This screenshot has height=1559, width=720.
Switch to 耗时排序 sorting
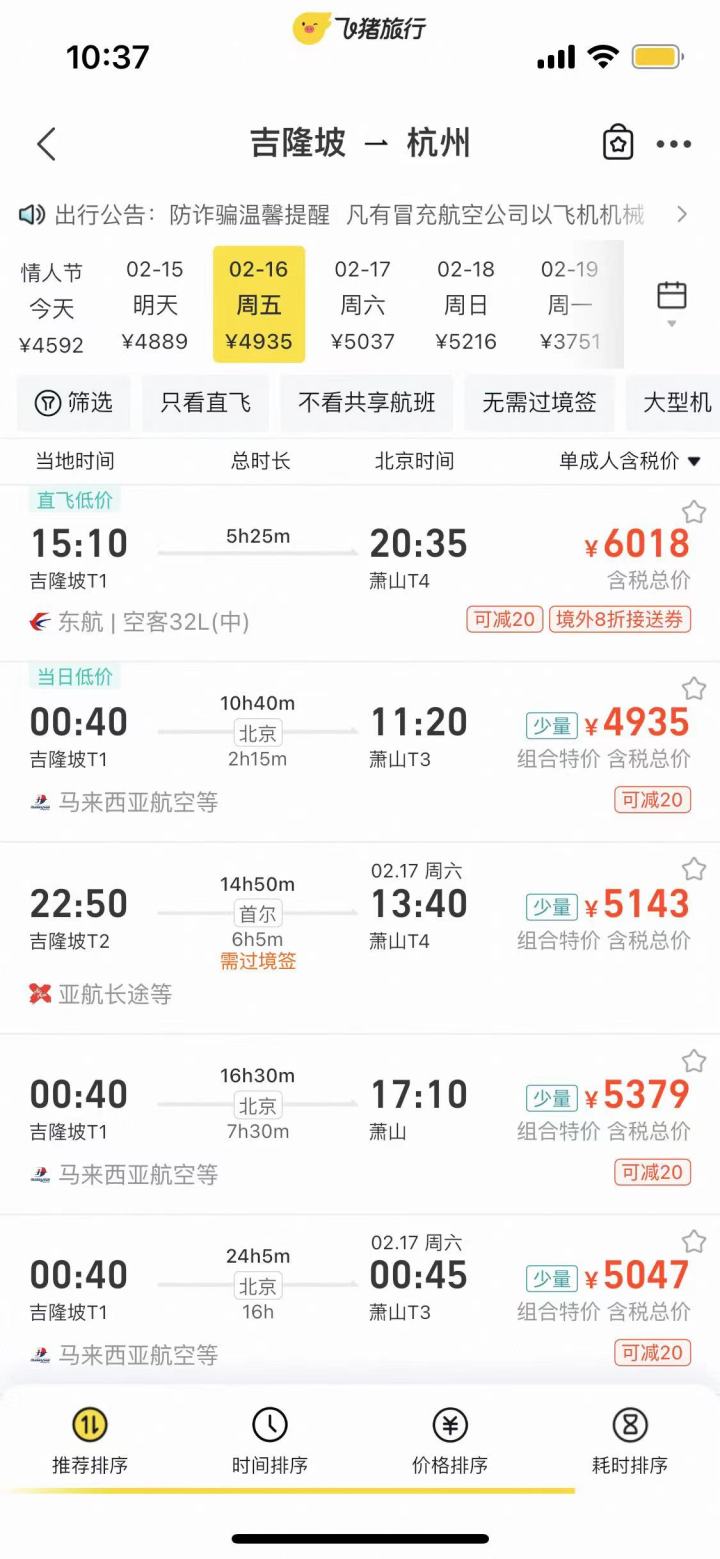[630, 1442]
